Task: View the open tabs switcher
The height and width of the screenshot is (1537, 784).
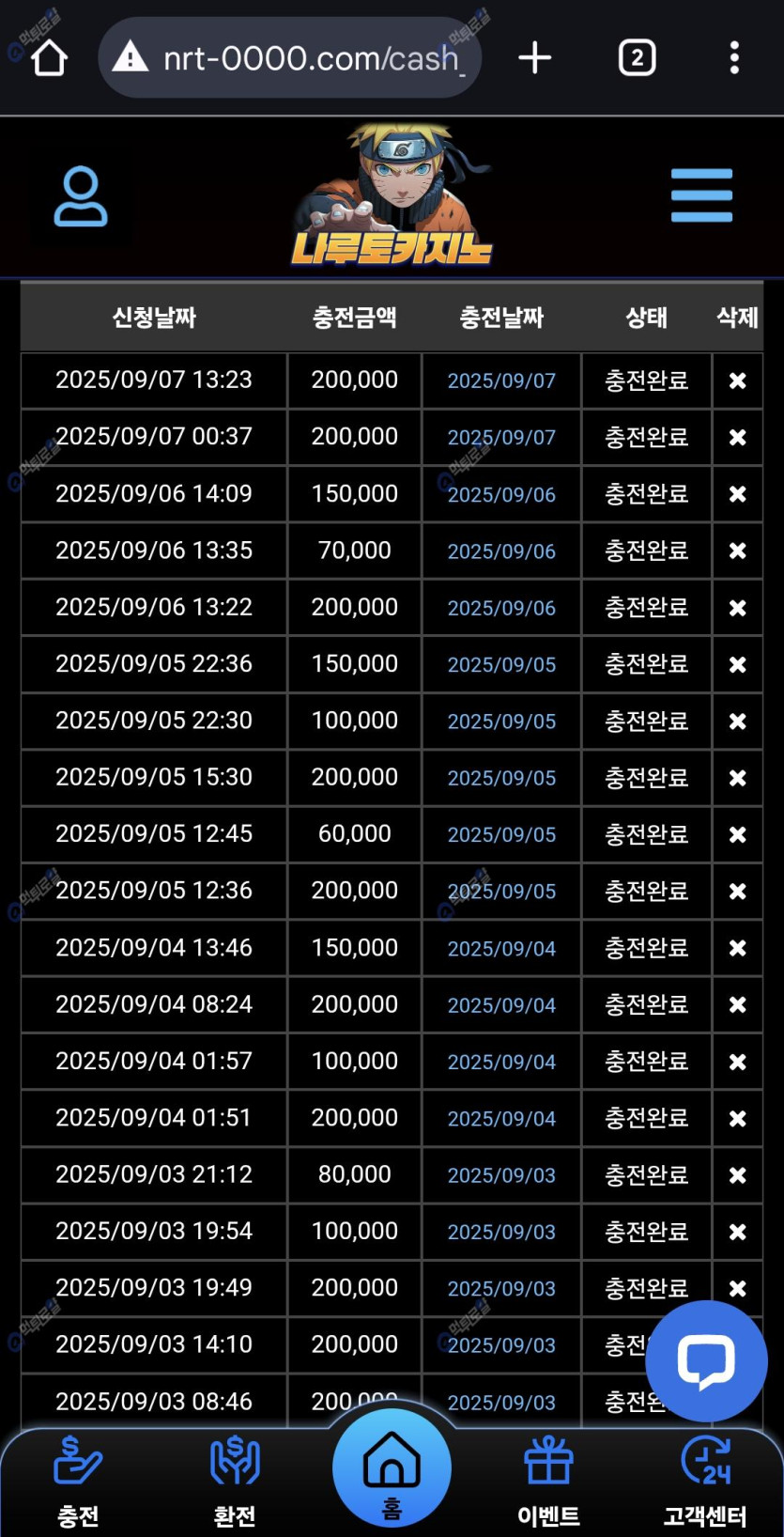Action: pyautogui.click(x=637, y=58)
